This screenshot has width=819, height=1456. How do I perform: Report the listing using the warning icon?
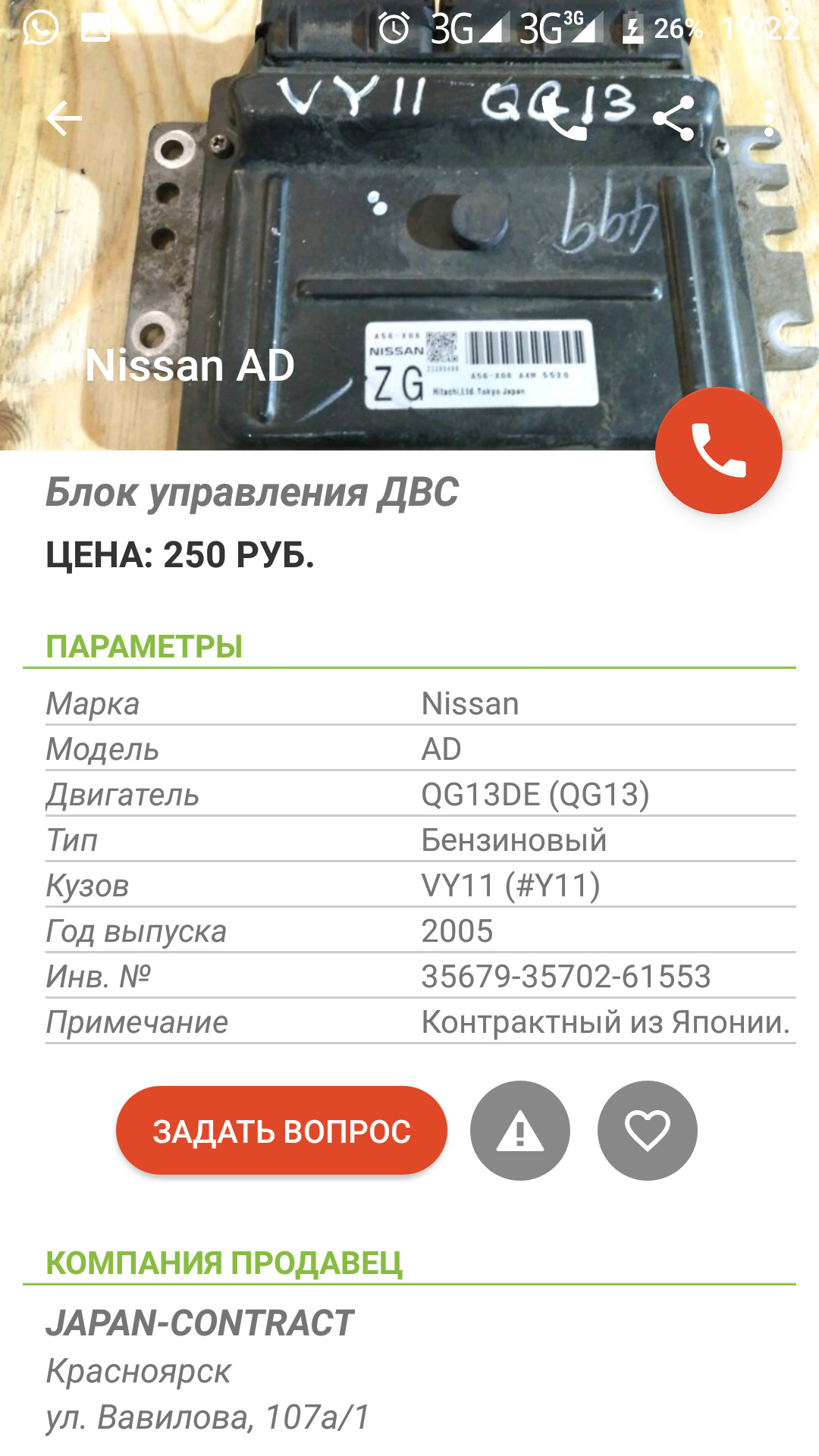click(520, 1131)
